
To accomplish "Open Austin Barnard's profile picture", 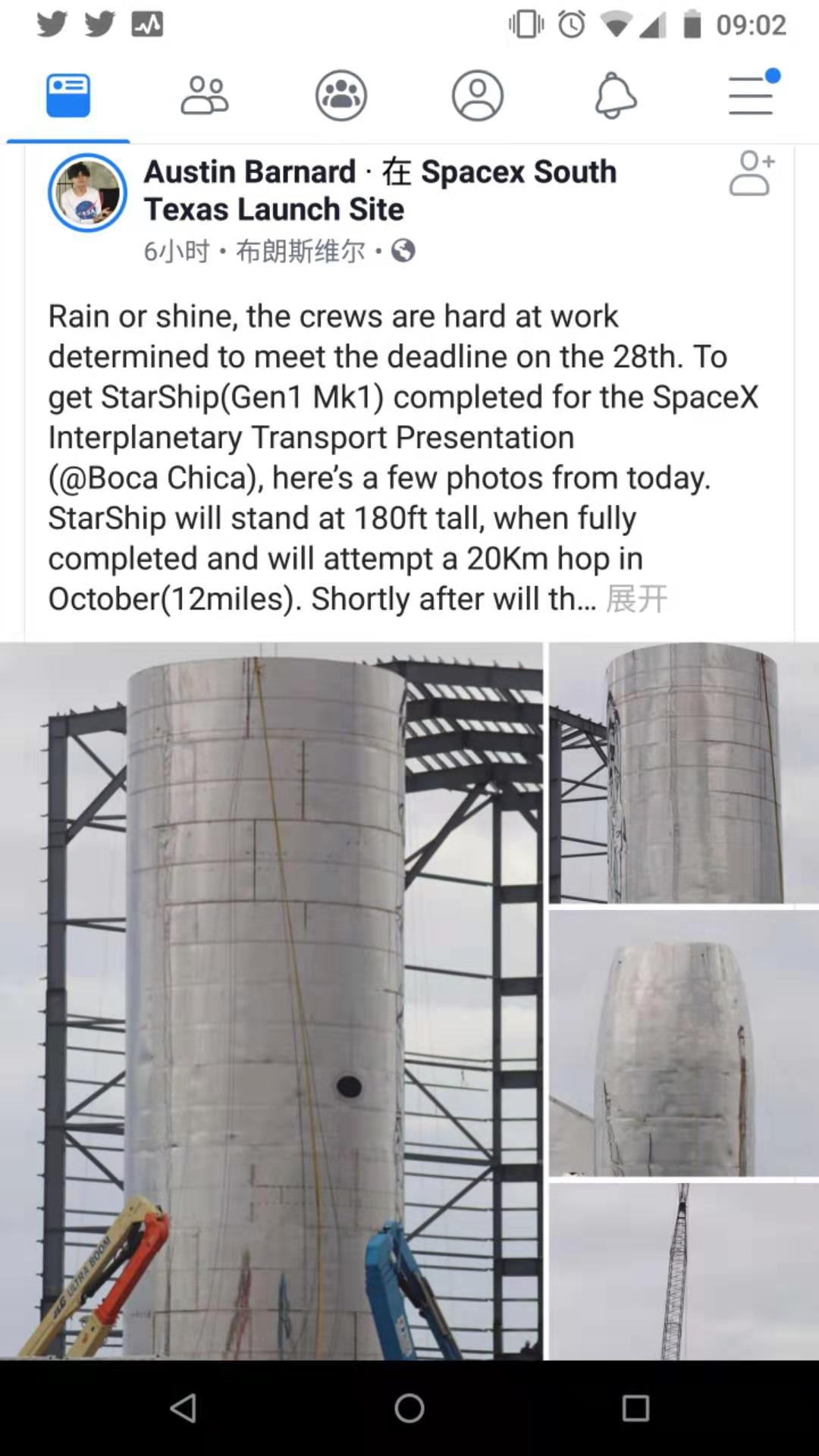I will pos(88,193).
